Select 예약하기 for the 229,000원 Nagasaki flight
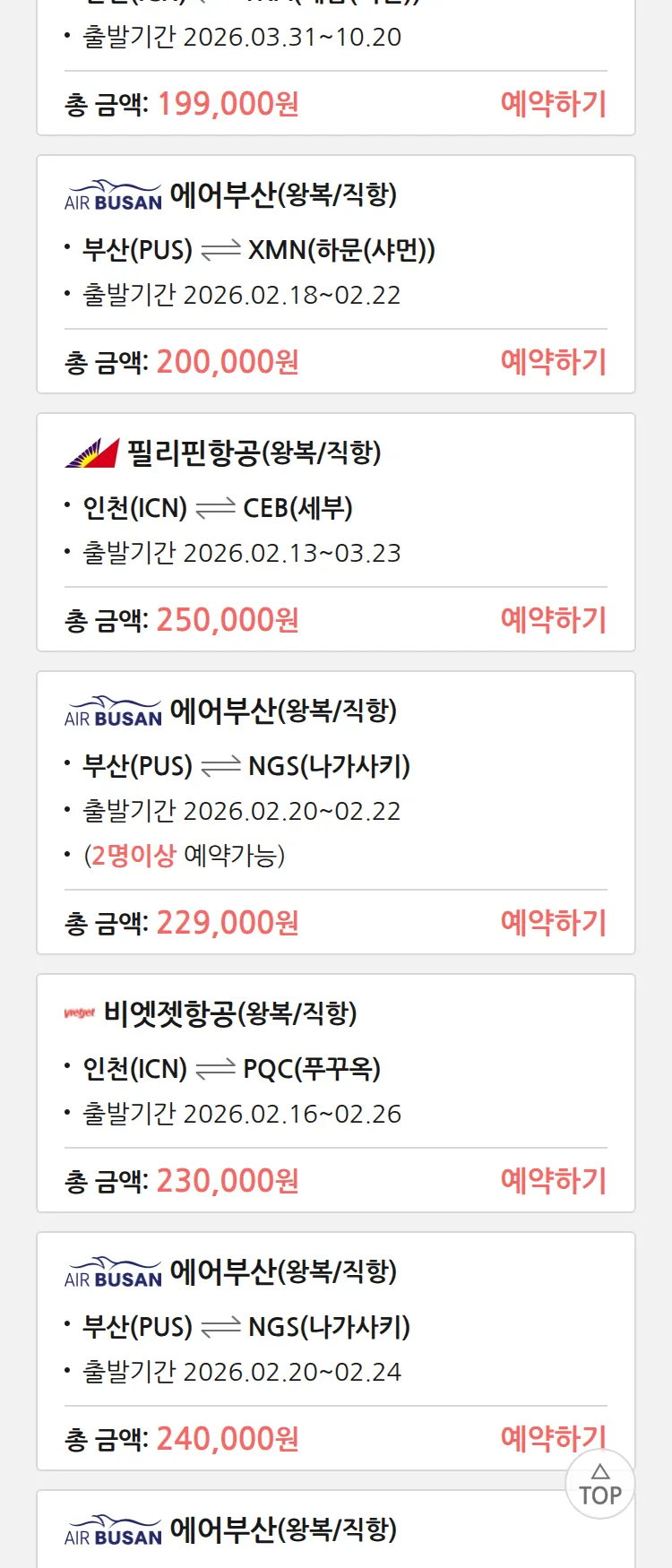This screenshot has height=1568, width=672. (553, 923)
